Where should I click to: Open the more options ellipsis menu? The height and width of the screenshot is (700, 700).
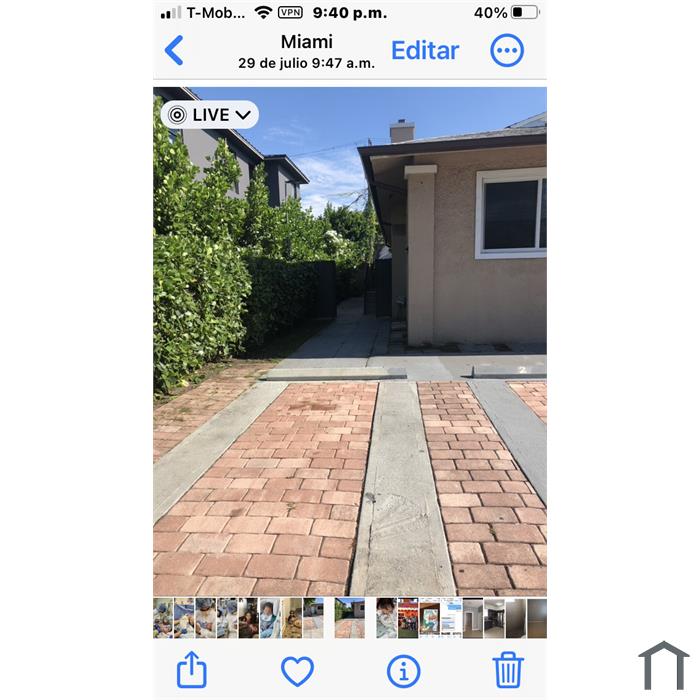tap(507, 50)
